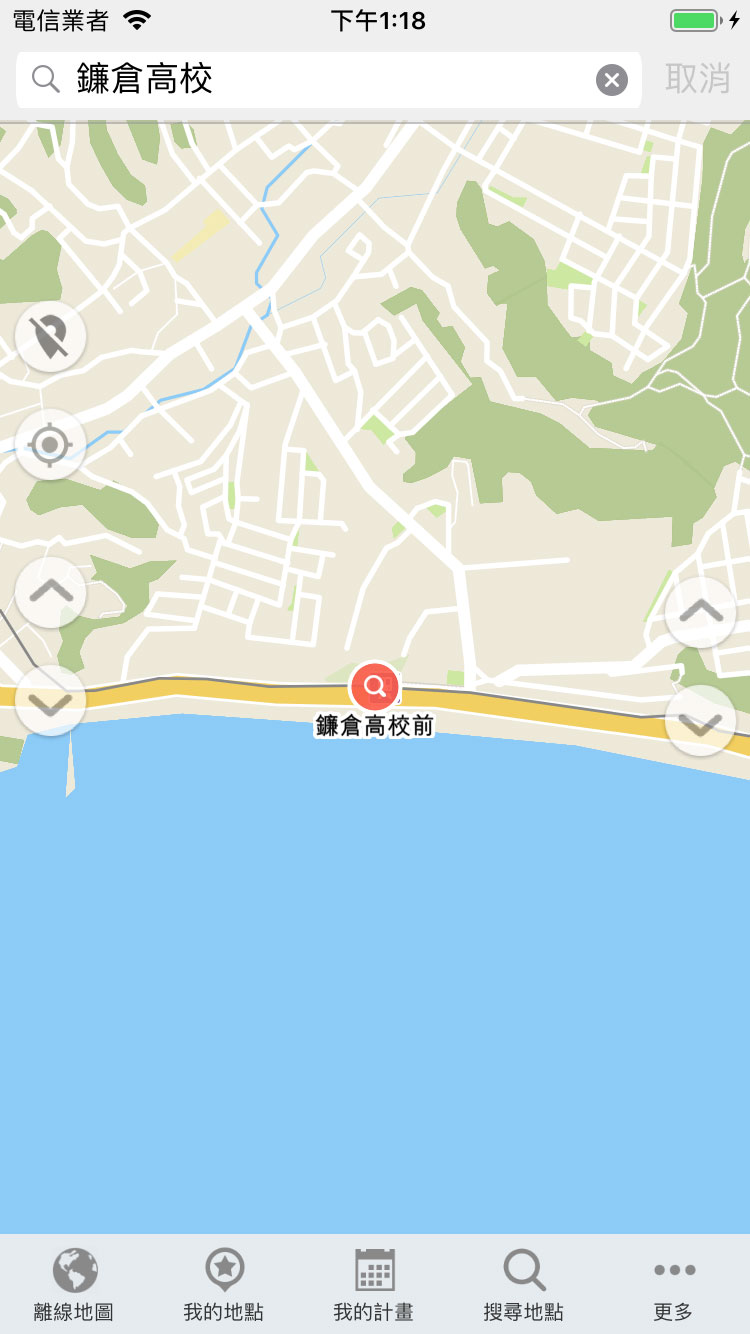Switch to the 離線地圖 tab
This screenshot has width=750, height=1334.
click(x=75, y=1285)
